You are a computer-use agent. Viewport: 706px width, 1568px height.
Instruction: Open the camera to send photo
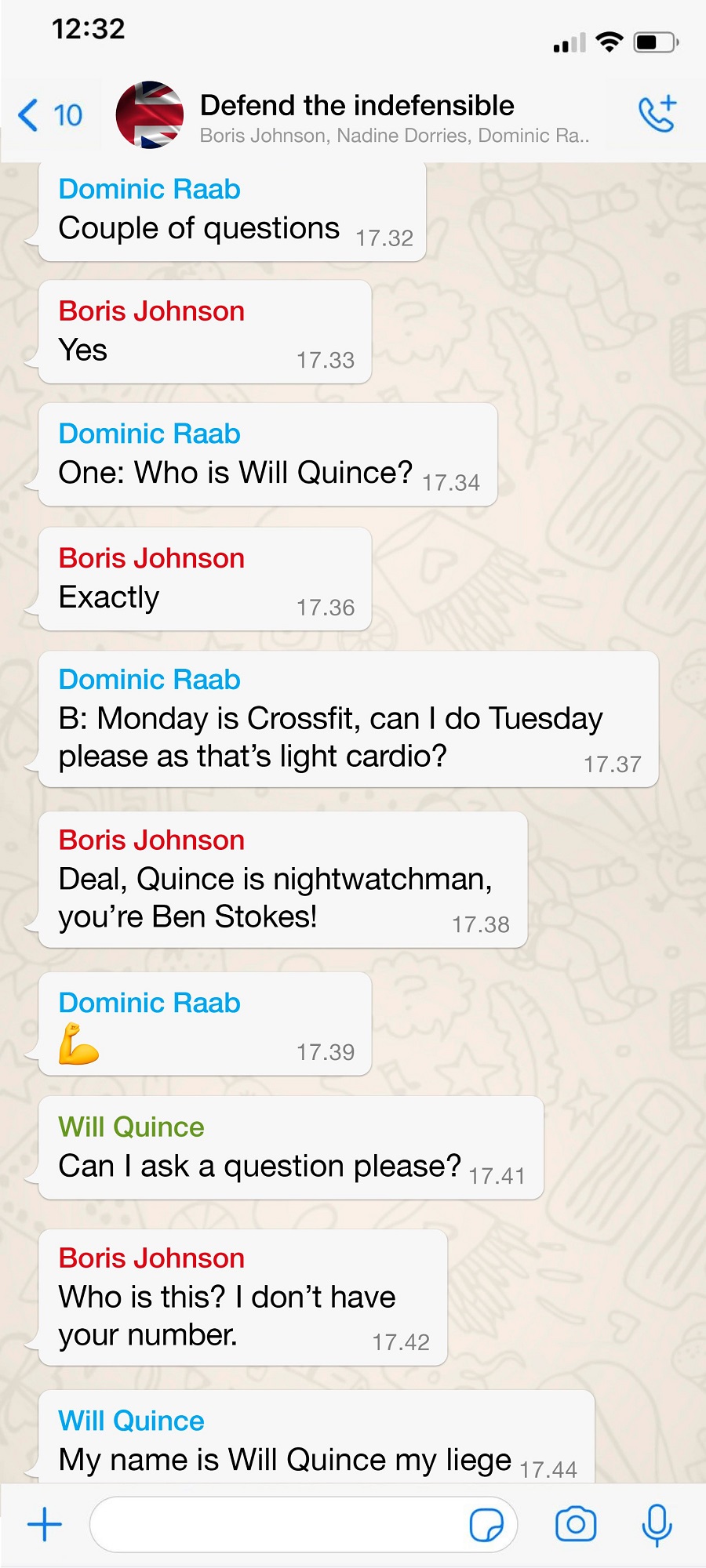click(576, 1524)
